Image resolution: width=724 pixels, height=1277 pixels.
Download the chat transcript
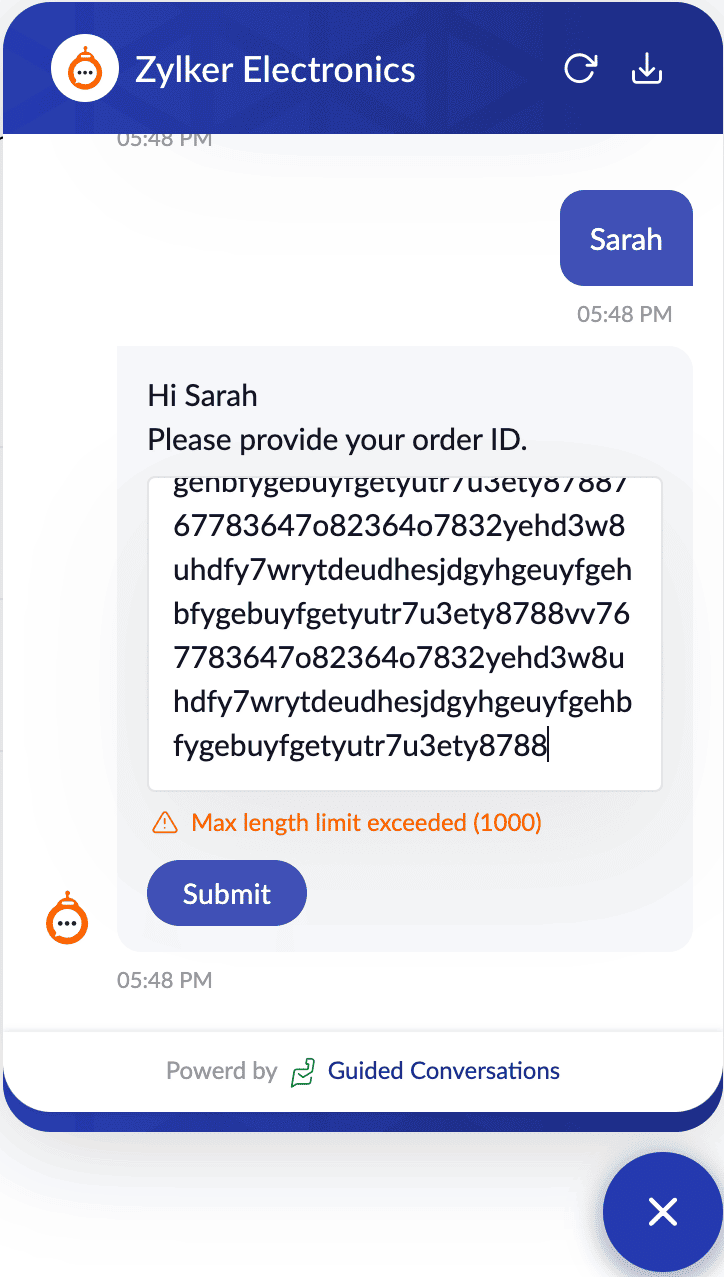(x=647, y=69)
